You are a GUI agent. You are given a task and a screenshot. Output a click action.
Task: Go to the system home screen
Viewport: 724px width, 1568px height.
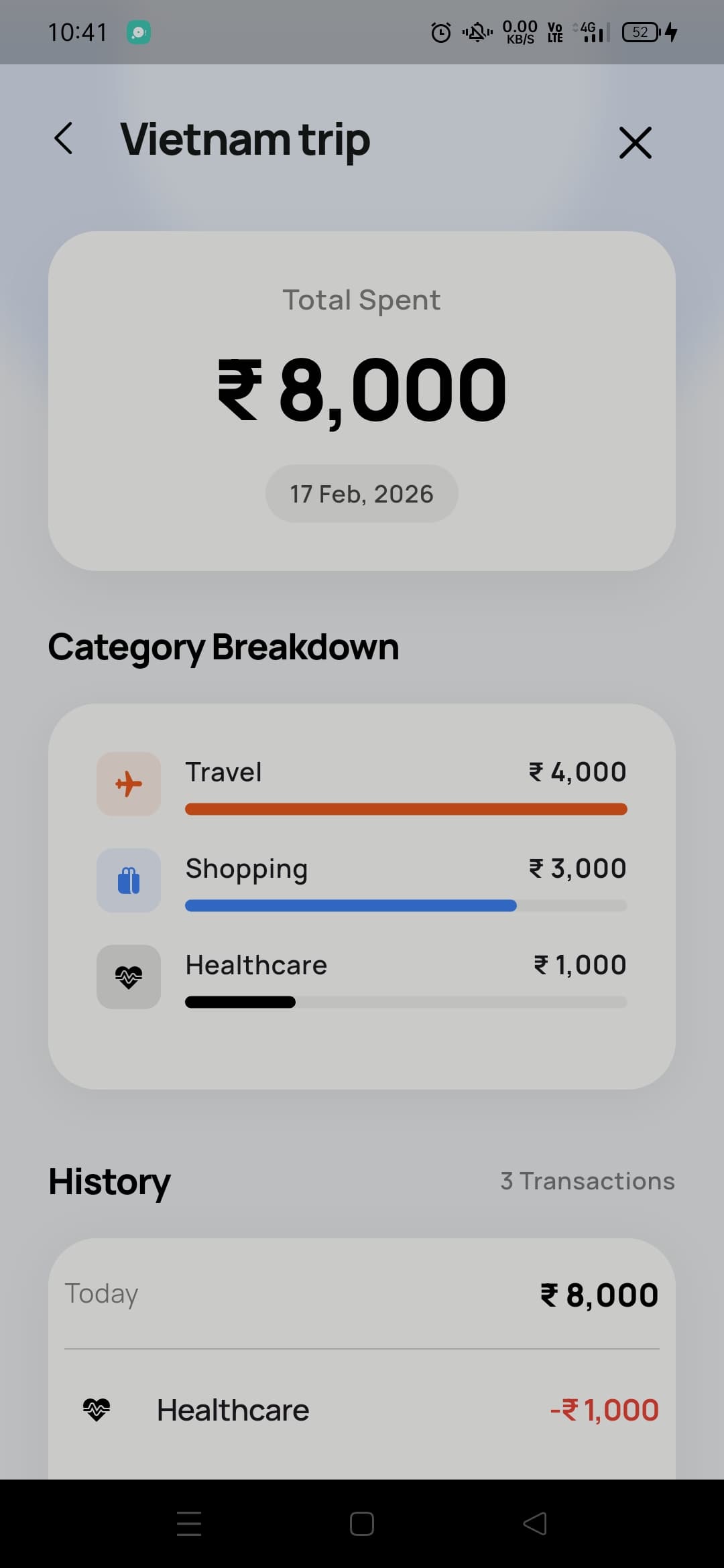[x=362, y=1524]
